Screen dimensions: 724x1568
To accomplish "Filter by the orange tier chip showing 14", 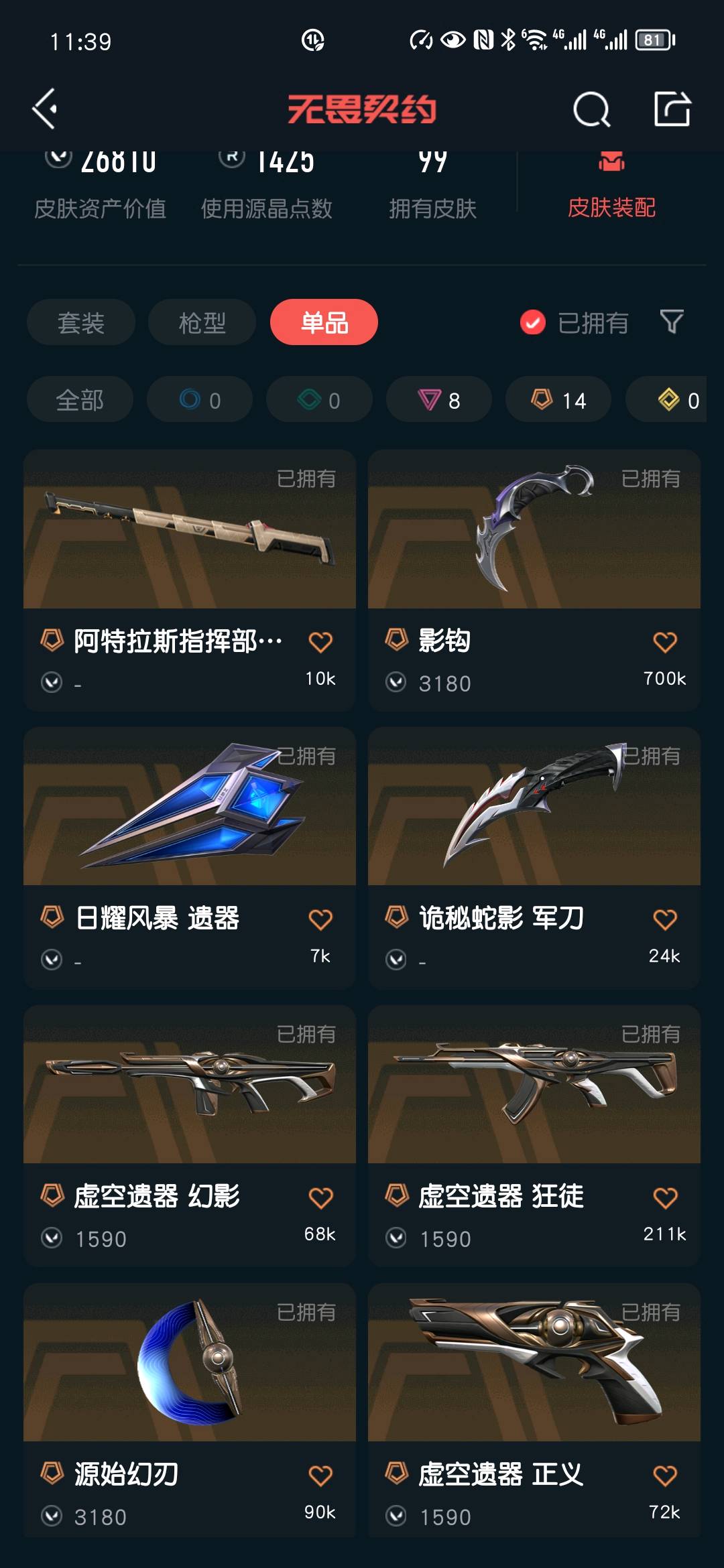I will (558, 400).
